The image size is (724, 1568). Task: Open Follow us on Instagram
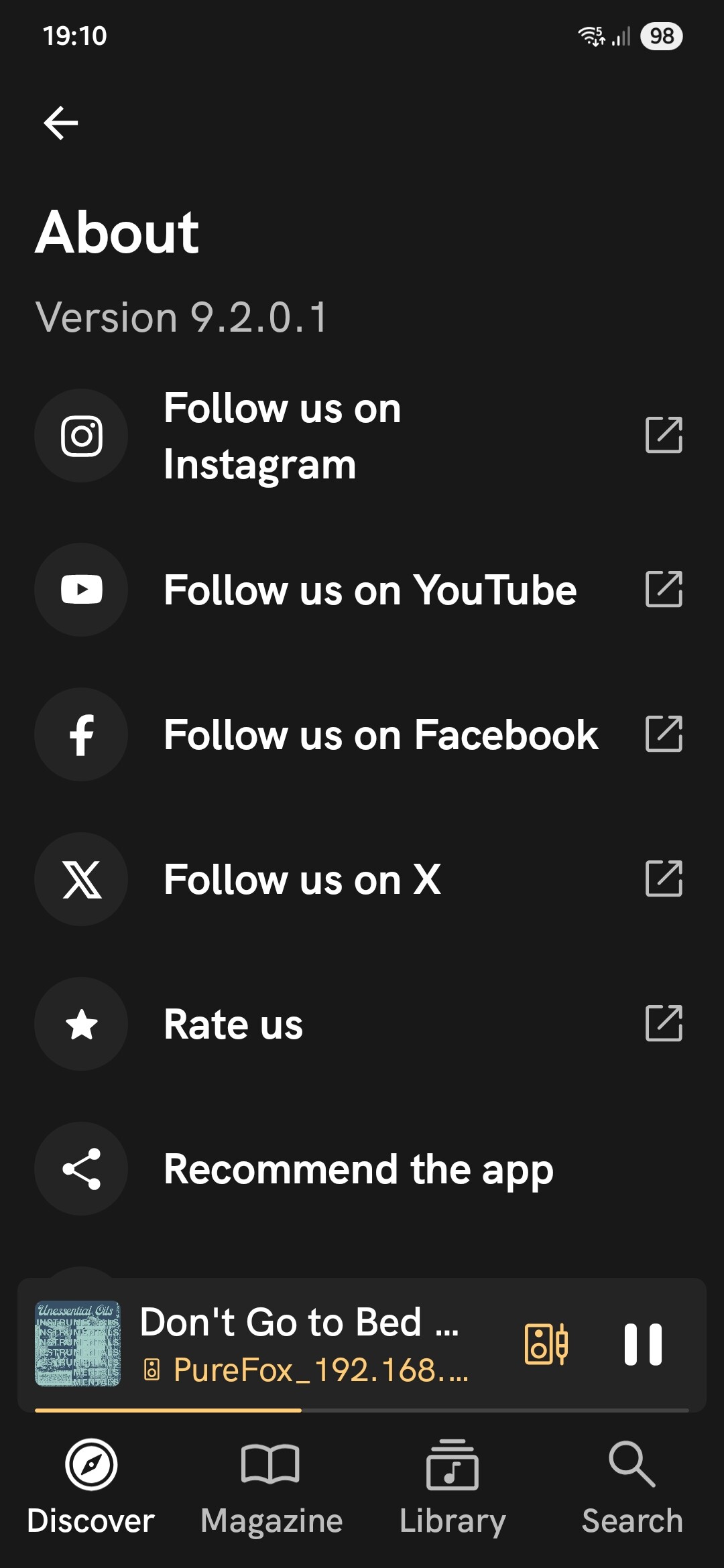click(x=362, y=436)
